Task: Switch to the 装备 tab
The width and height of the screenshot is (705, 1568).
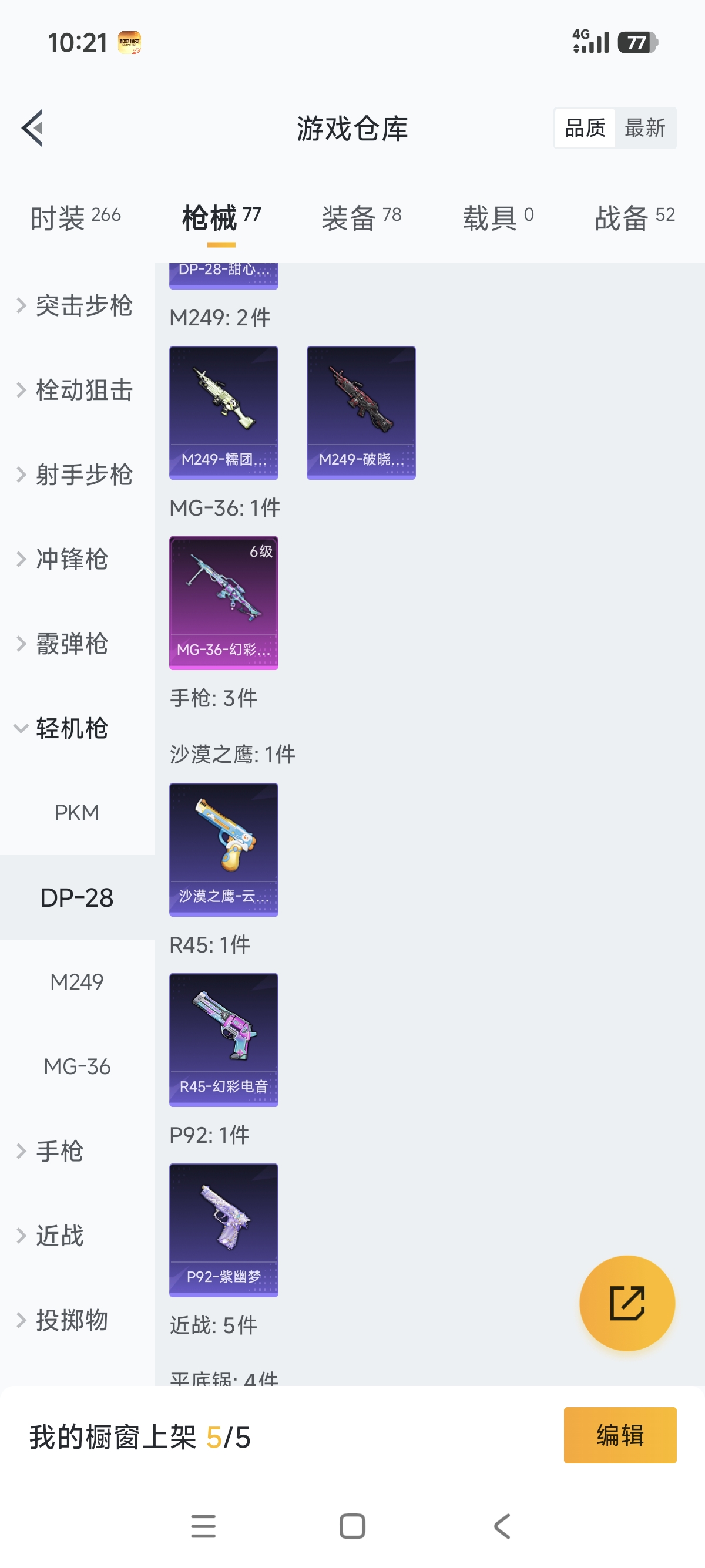Action: [361, 217]
